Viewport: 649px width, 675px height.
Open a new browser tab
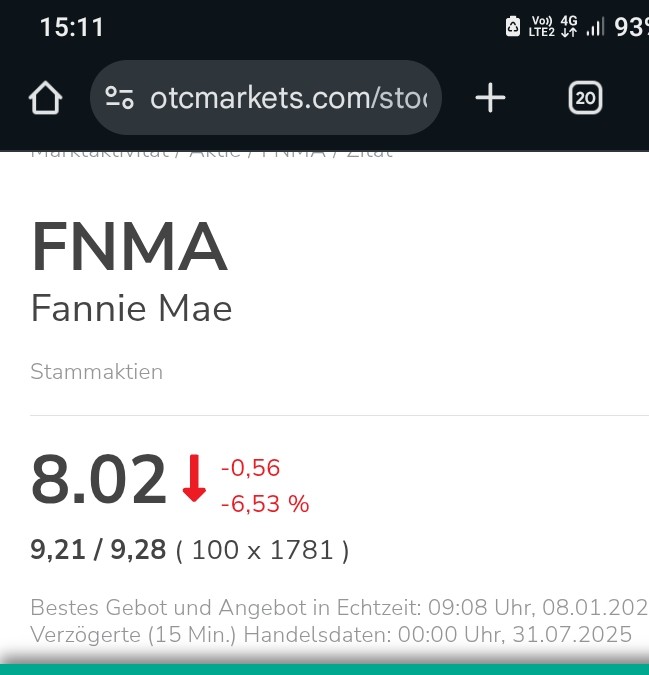490,98
